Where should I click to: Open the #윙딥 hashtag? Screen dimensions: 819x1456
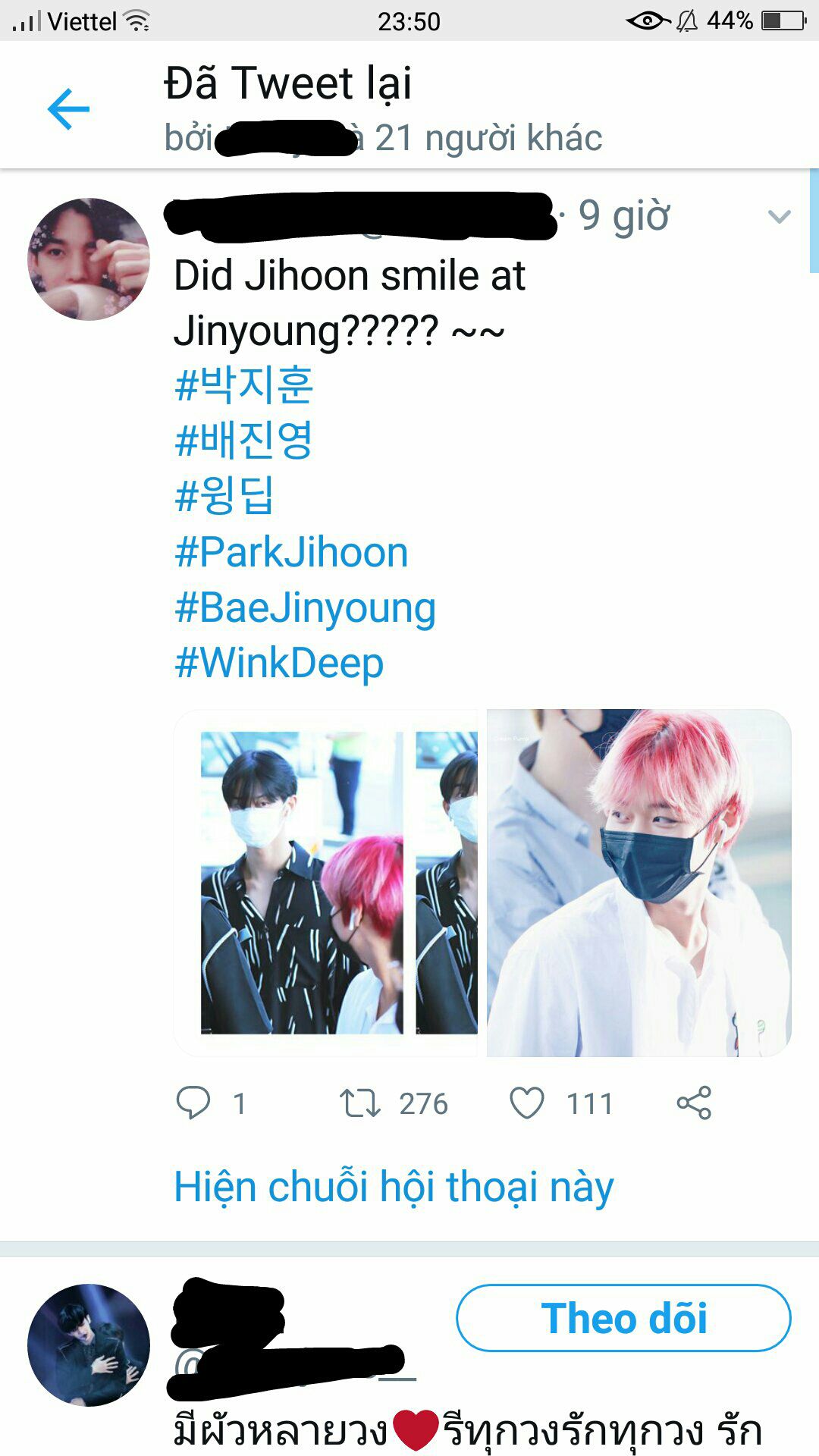(x=224, y=496)
